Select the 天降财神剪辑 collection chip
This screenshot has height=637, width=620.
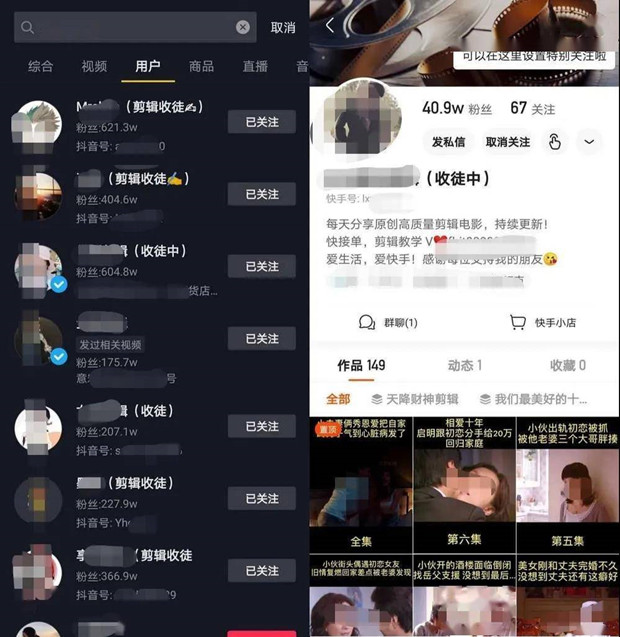416,398
